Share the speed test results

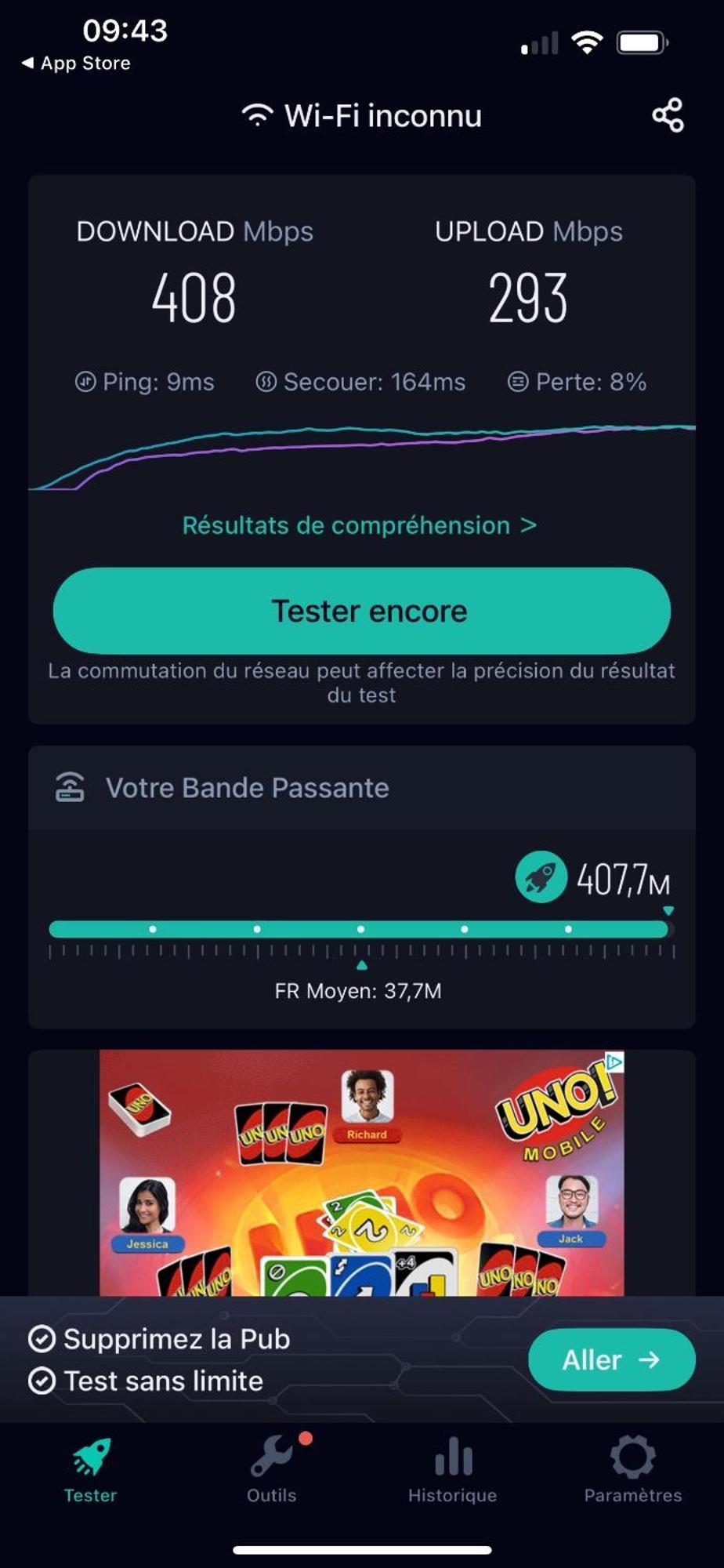point(668,116)
